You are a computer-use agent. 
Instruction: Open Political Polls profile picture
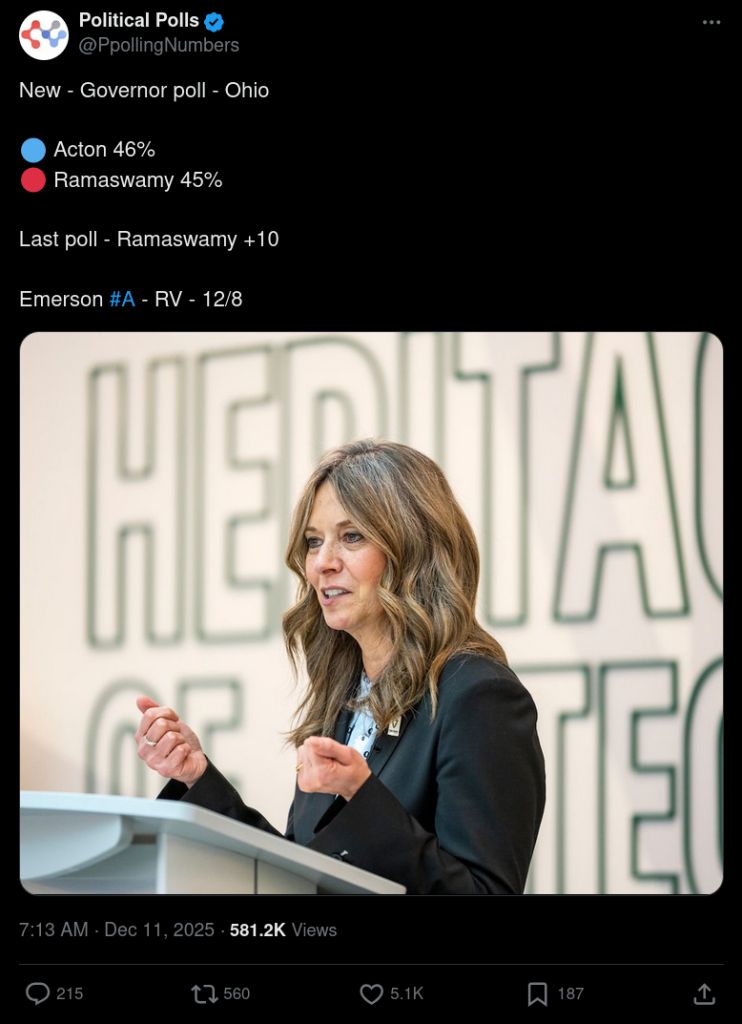click(x=44, y=34)
